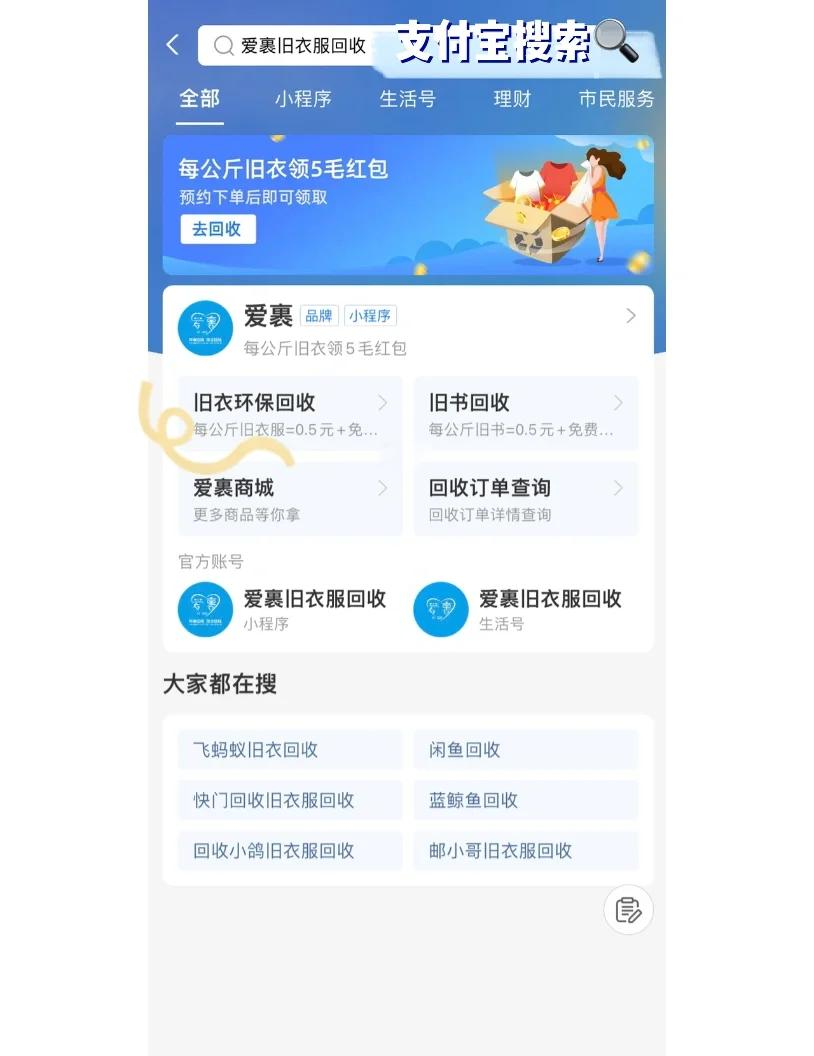Switch to the 生活号 tab
This screenshot has height=1056, width=814.
click(407, 99)
